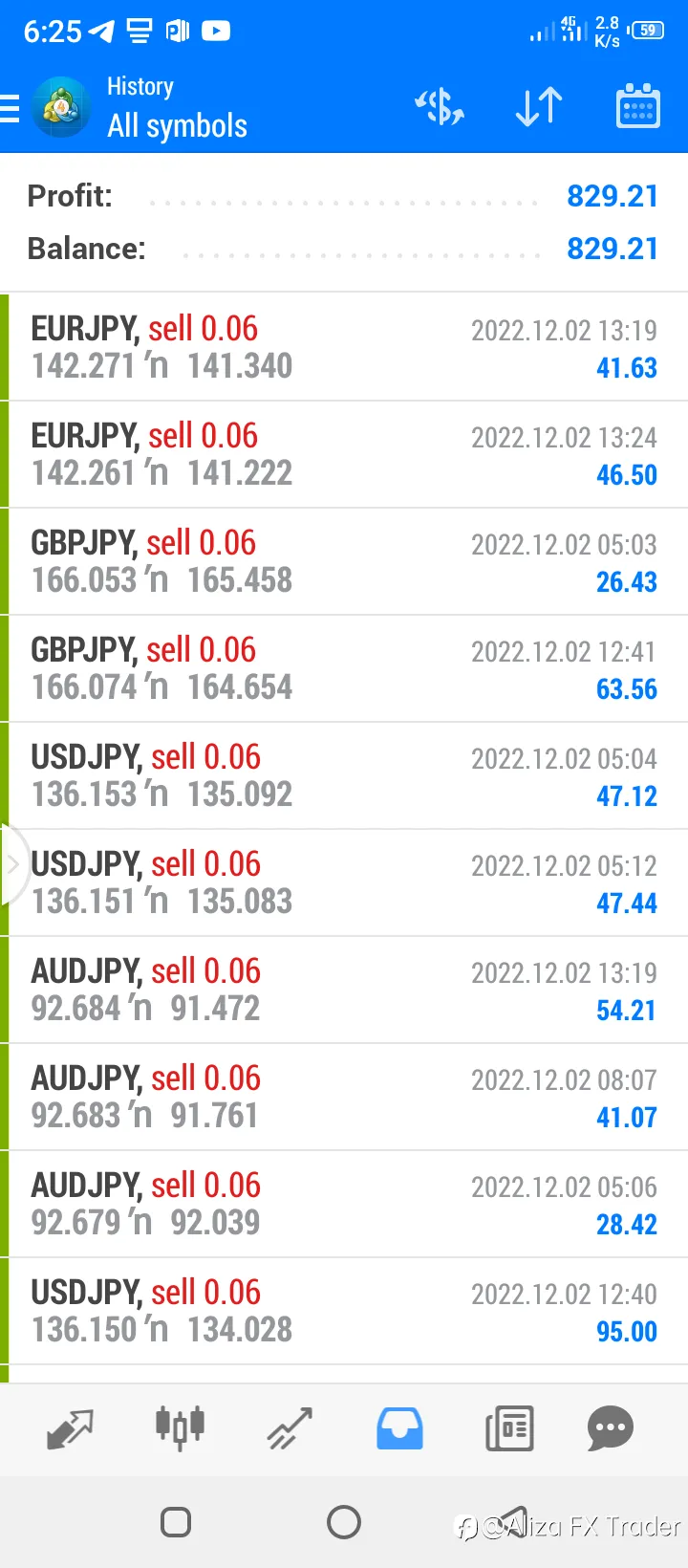This screenshot has height=1568, width=688.
Task: Open the AUDJPY trade with profit 28.42
Action: 344,1204
